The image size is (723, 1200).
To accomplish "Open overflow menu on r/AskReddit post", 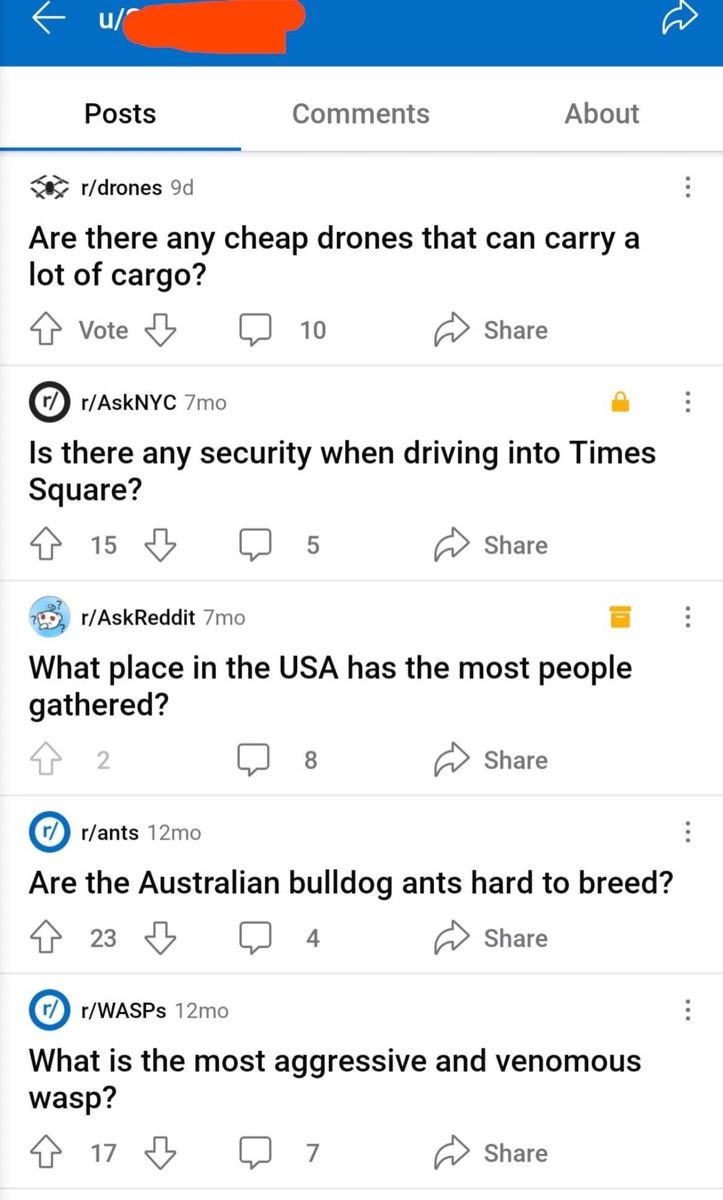I will click(x=686, y=617).
